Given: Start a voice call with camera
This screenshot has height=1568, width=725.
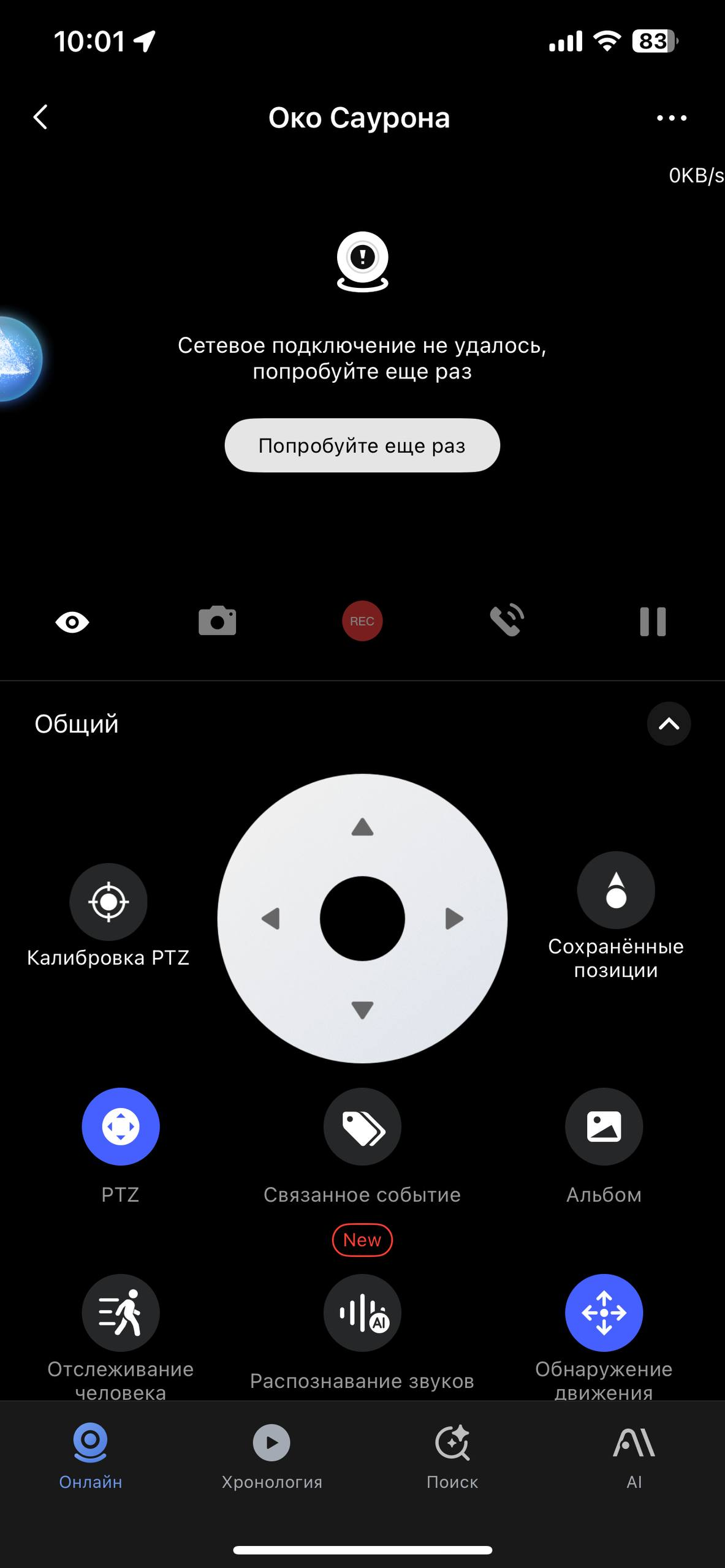Looking at the screenshot, I should click(x=507, y=621).
